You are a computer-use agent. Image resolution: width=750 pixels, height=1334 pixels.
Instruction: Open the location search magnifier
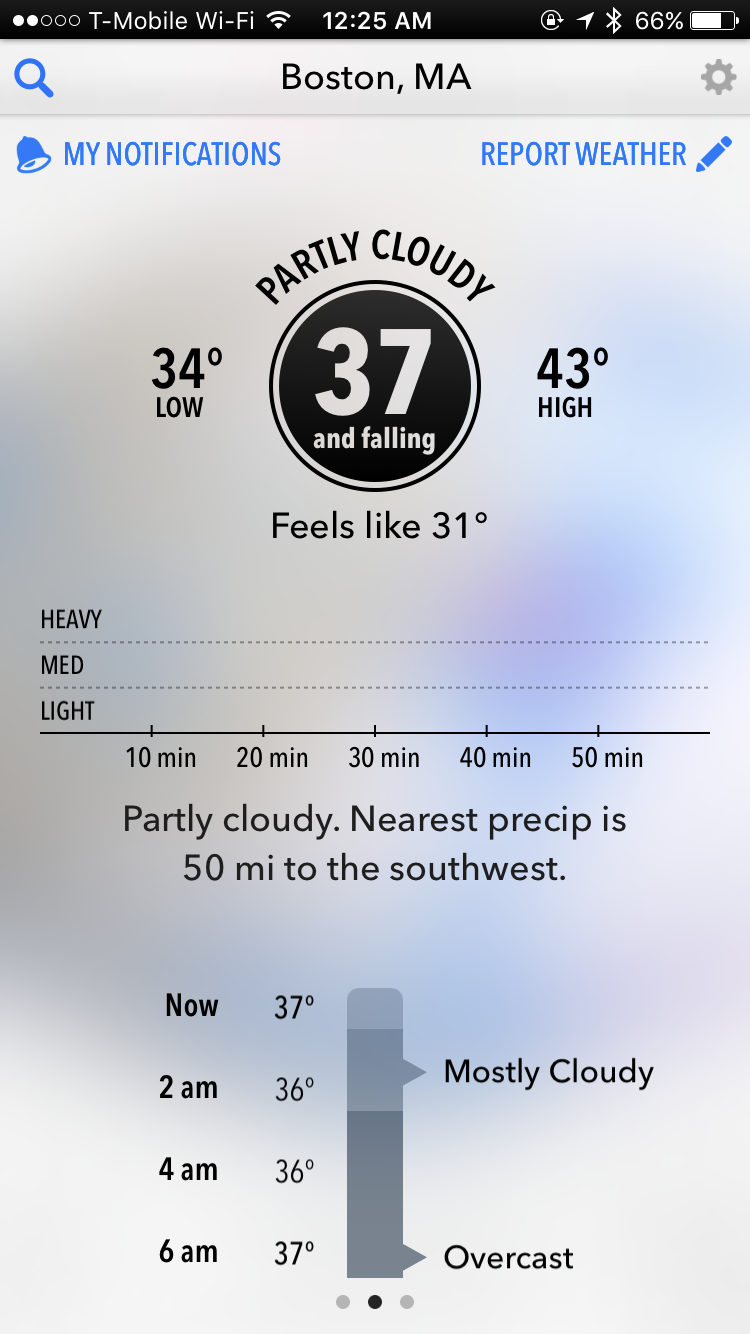34,78
